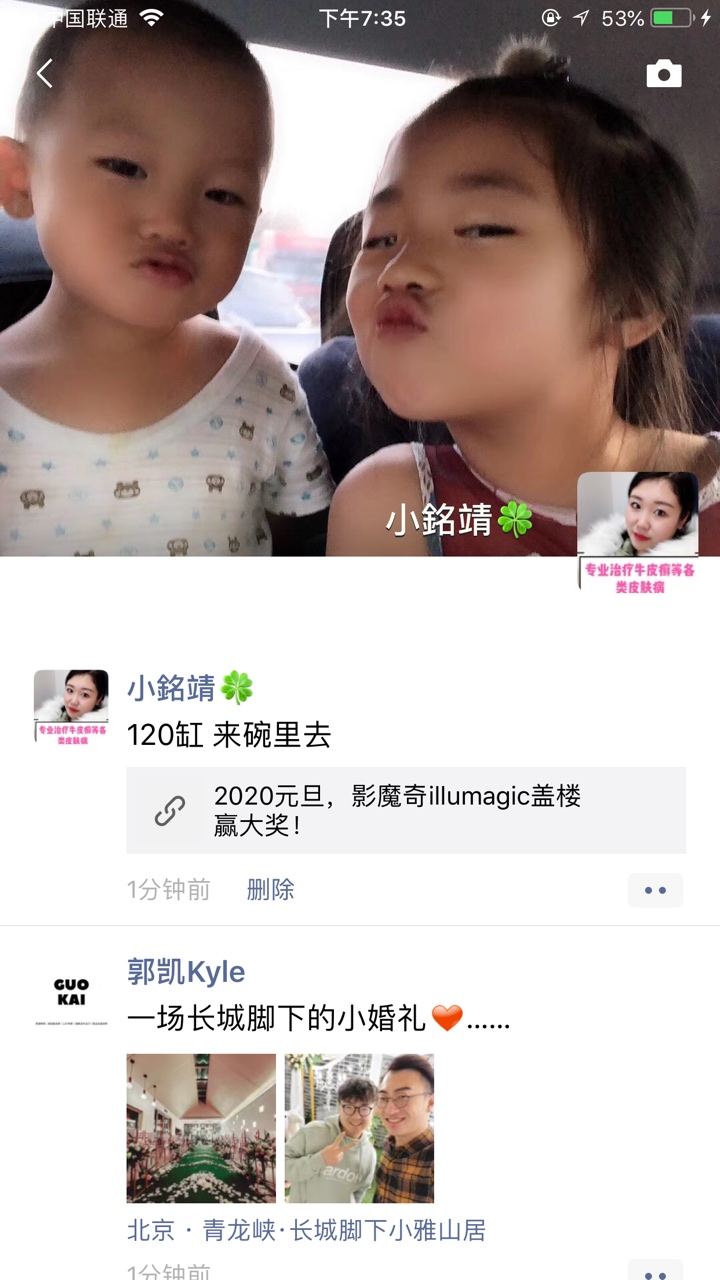Open like/comment menu on 郭凯Kyle's post
The image size is (720, 1280).
pos(655,1272)
